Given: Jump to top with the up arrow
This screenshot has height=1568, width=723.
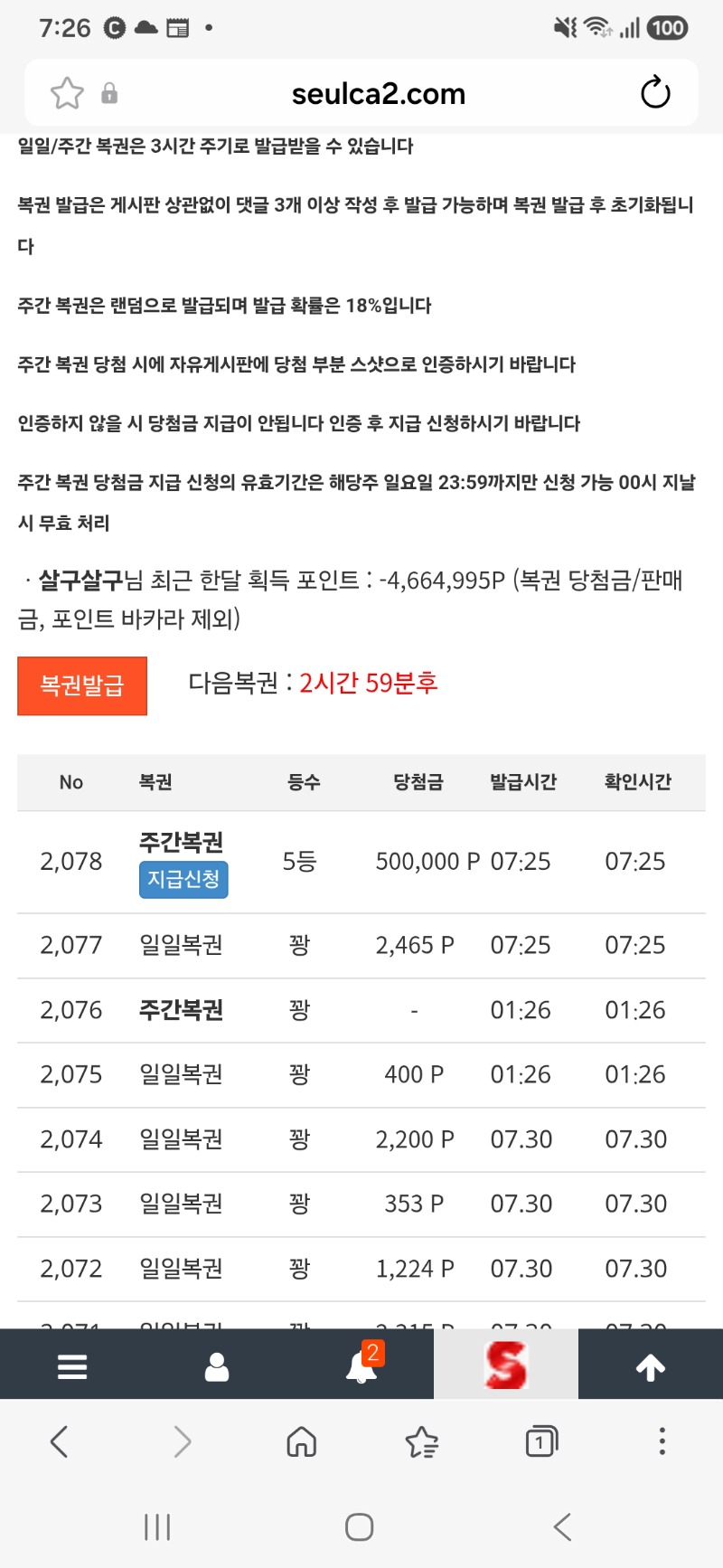Looking at the screenshot, I should [651, 1365].
